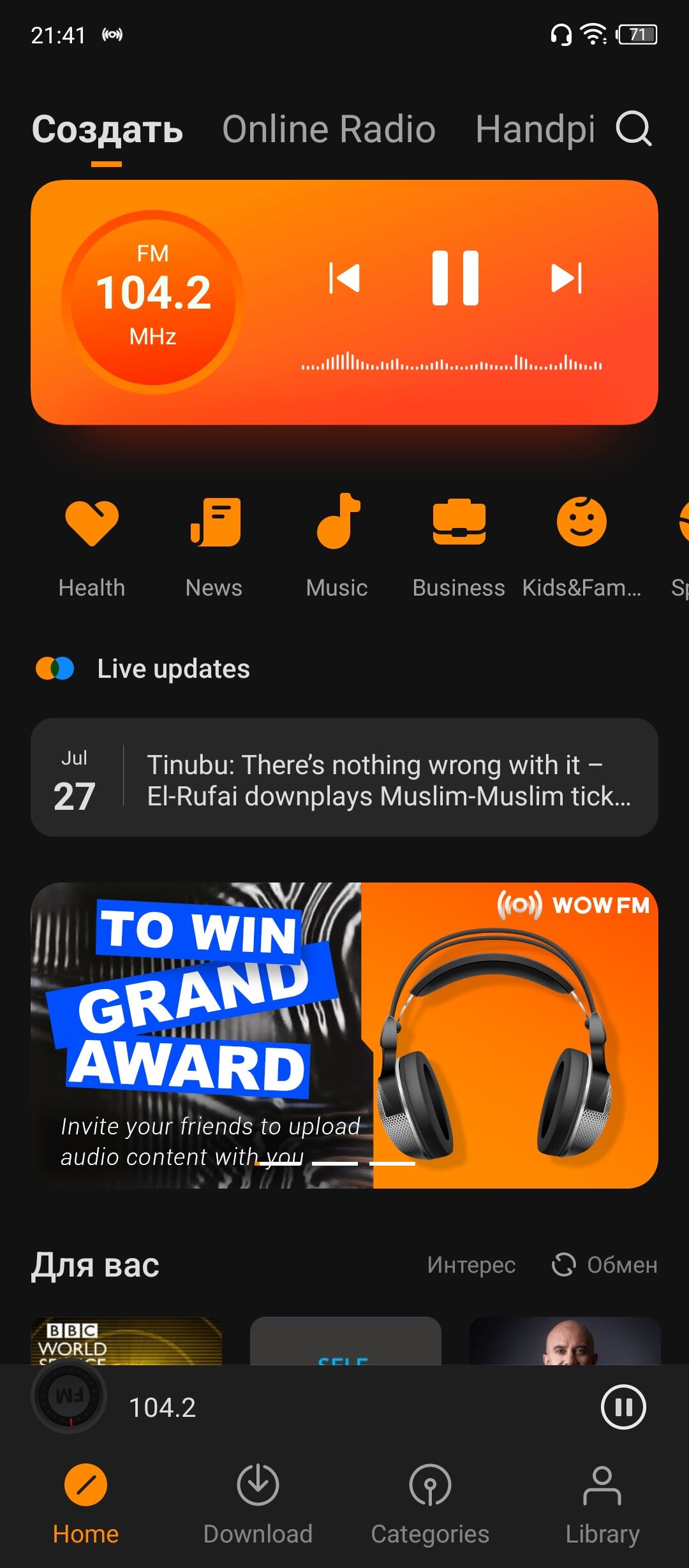Go to the Library tab

[602, 1504]
